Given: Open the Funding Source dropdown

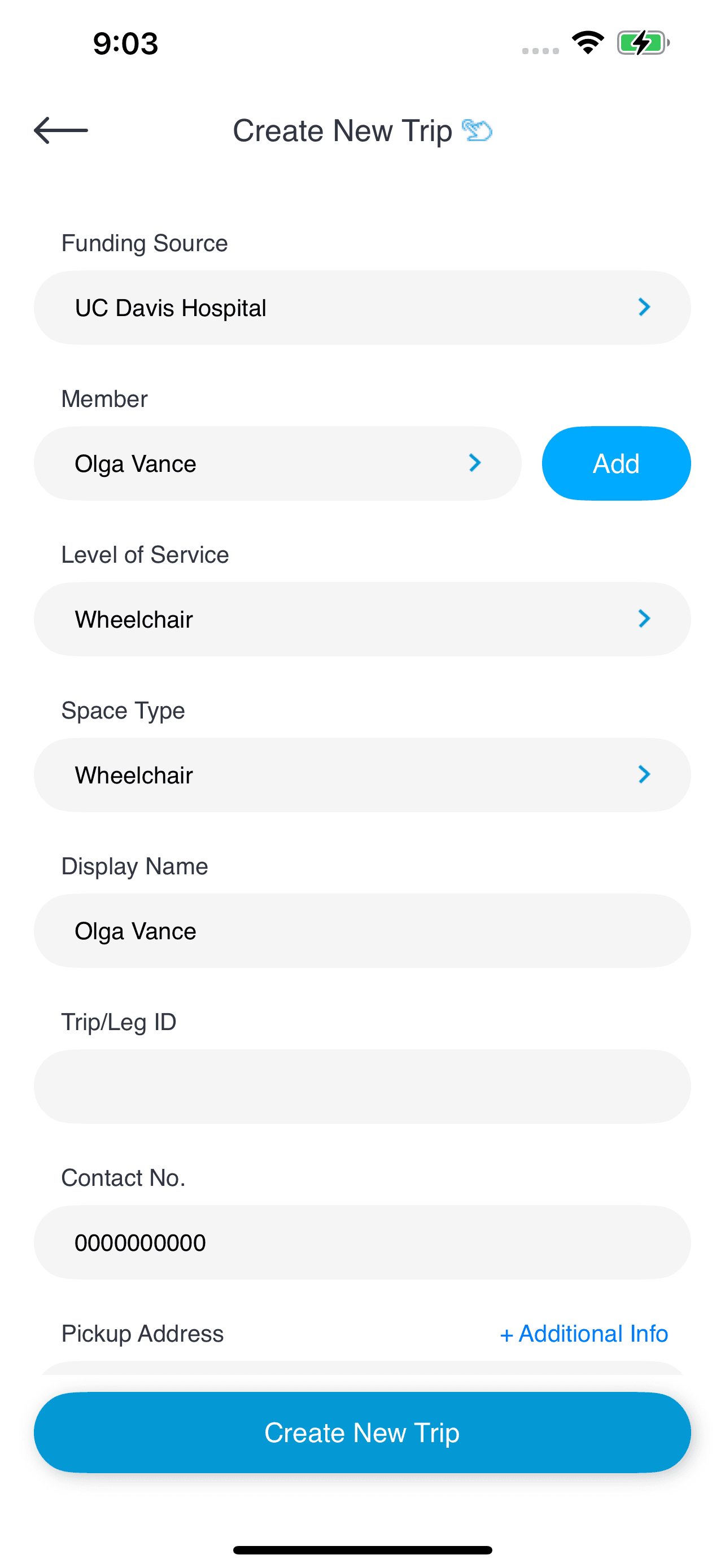Looking at the screenshot, I should (362, 308).
